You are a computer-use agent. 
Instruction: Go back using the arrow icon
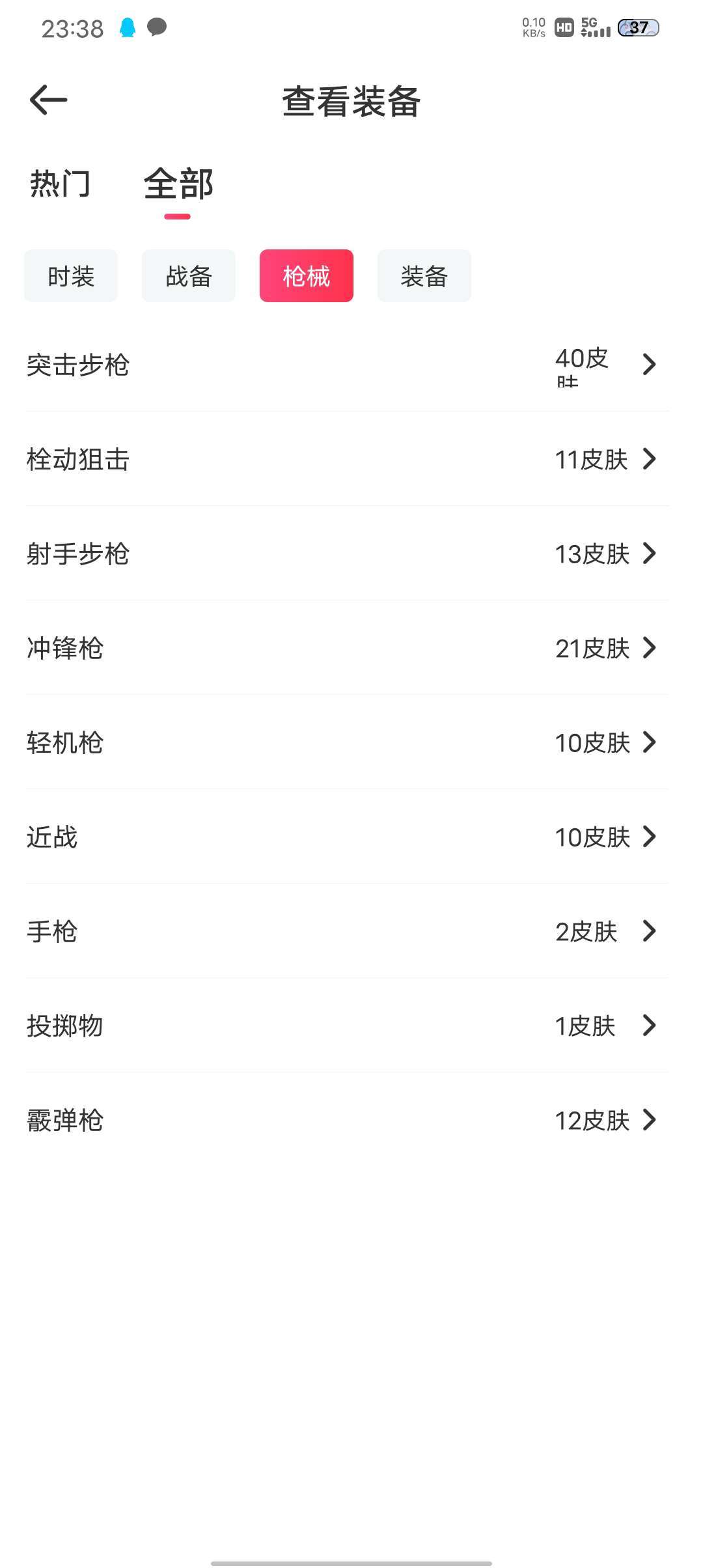click(49, 100)
